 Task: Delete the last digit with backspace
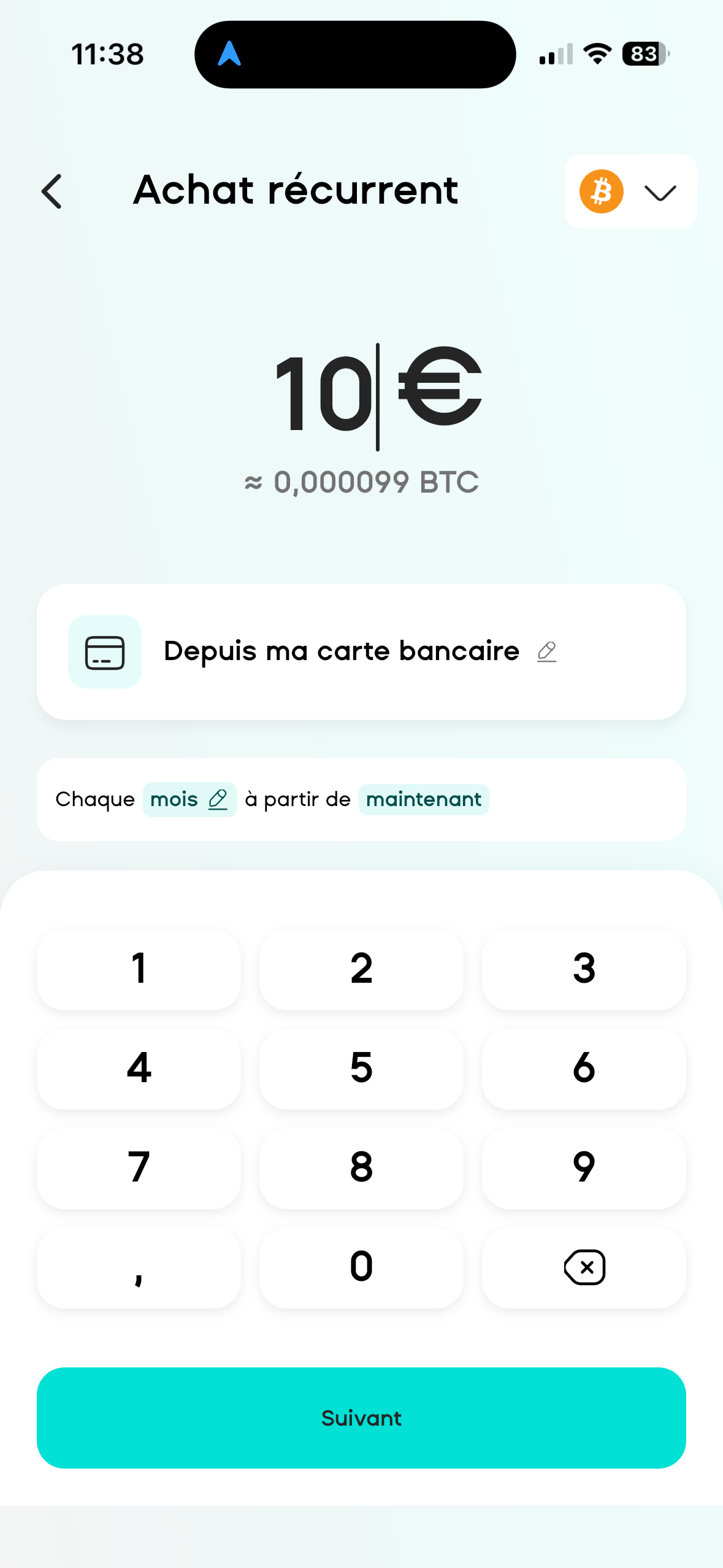[584, 1267]
